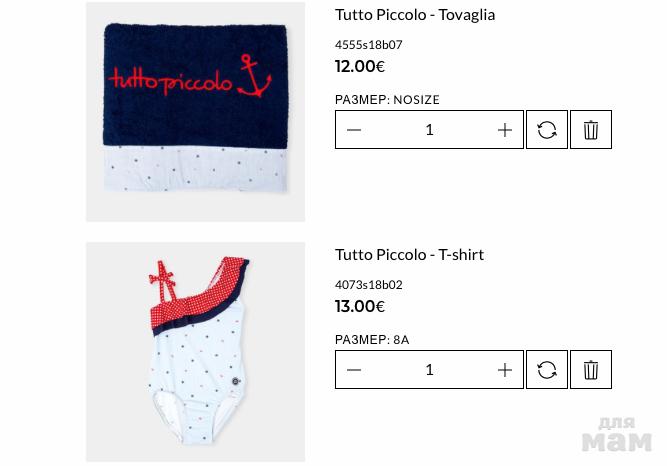
Task: Increase quantity of the T-shirt item
Action: 505,370
